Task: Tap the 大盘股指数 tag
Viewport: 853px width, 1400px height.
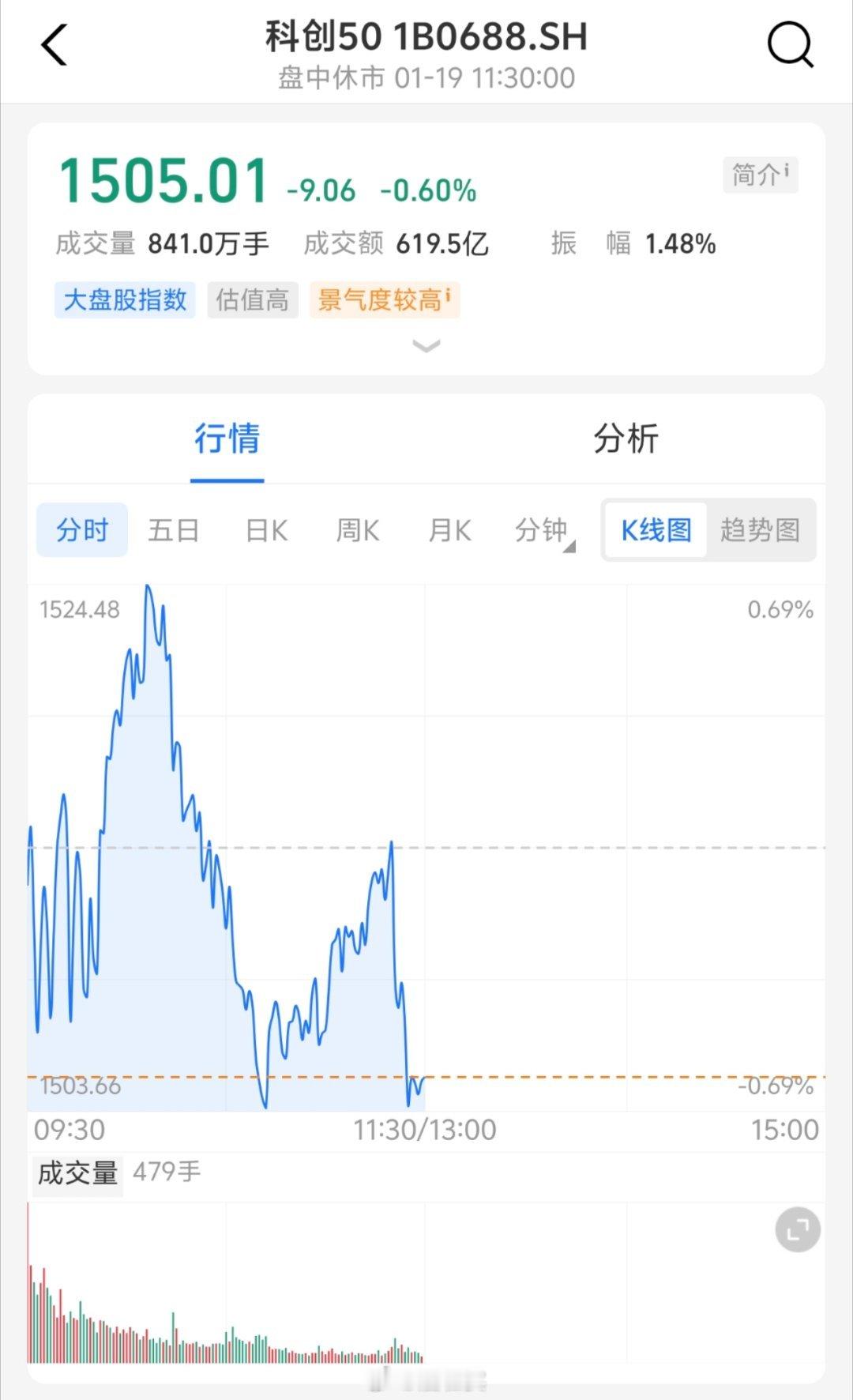Action: click(124, 300)
